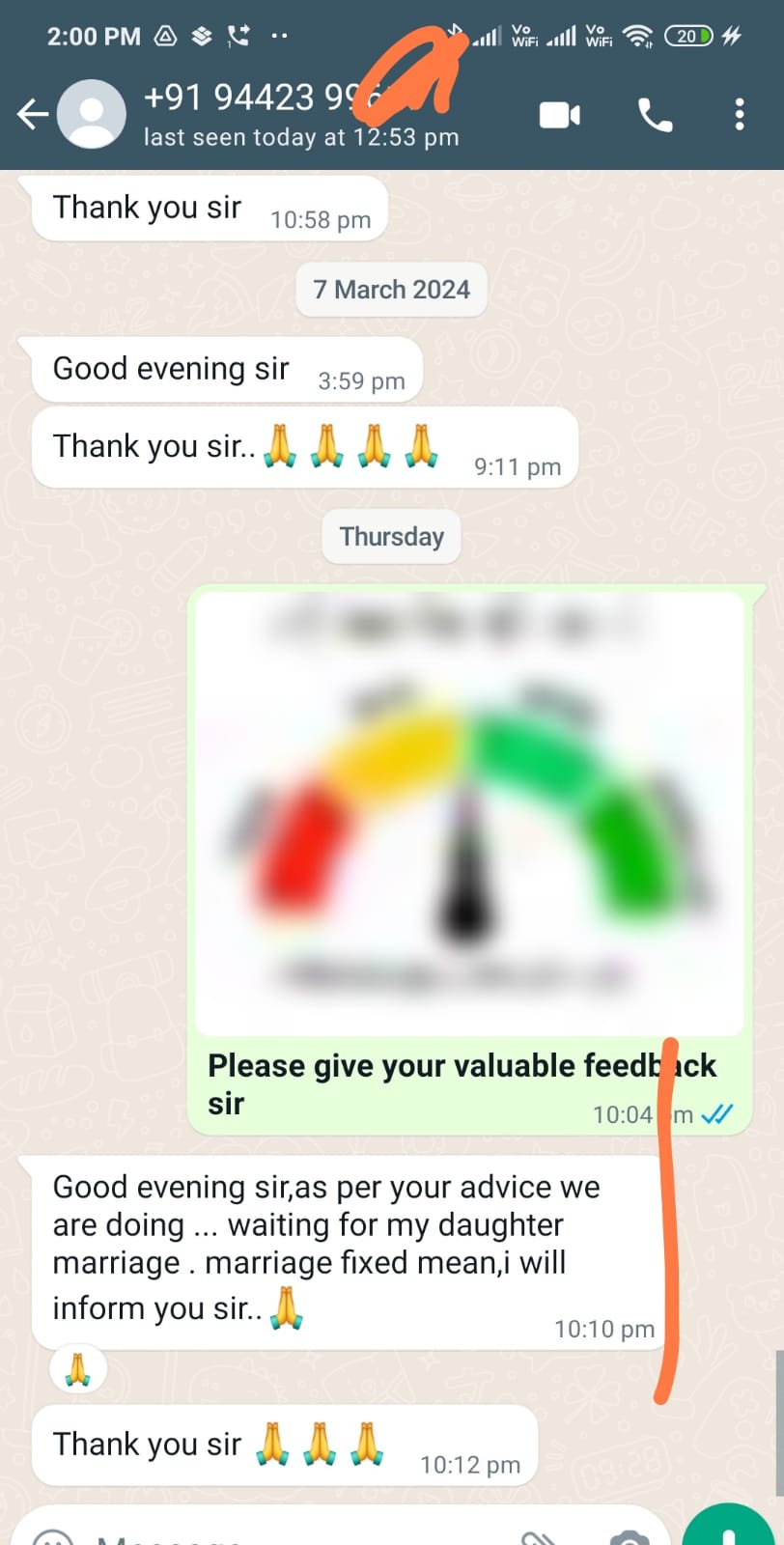The height and width of the screenshot is (1545, 784).
Task: Focus the Message input field
Action: pyautogui.click(x=290, y=1537)
